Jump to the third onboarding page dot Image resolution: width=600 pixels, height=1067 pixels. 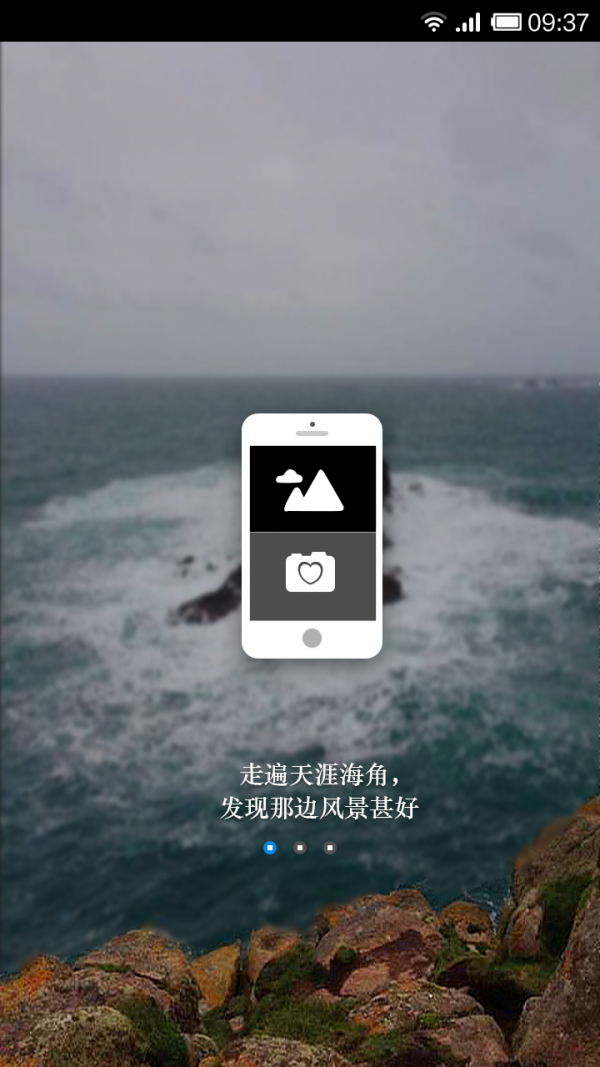coord(330,848)
